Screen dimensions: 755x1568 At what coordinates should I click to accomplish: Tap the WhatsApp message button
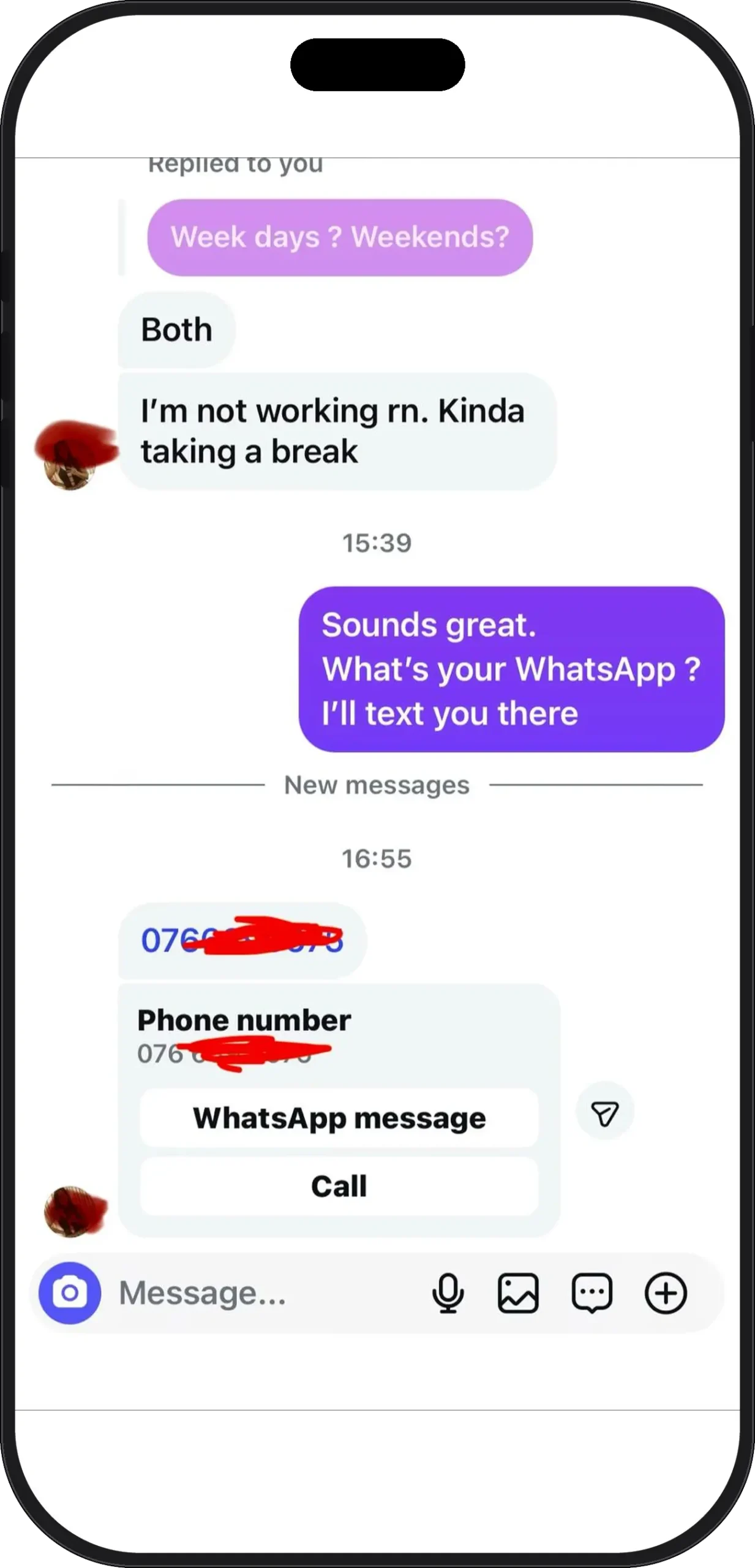point(339,1118)
